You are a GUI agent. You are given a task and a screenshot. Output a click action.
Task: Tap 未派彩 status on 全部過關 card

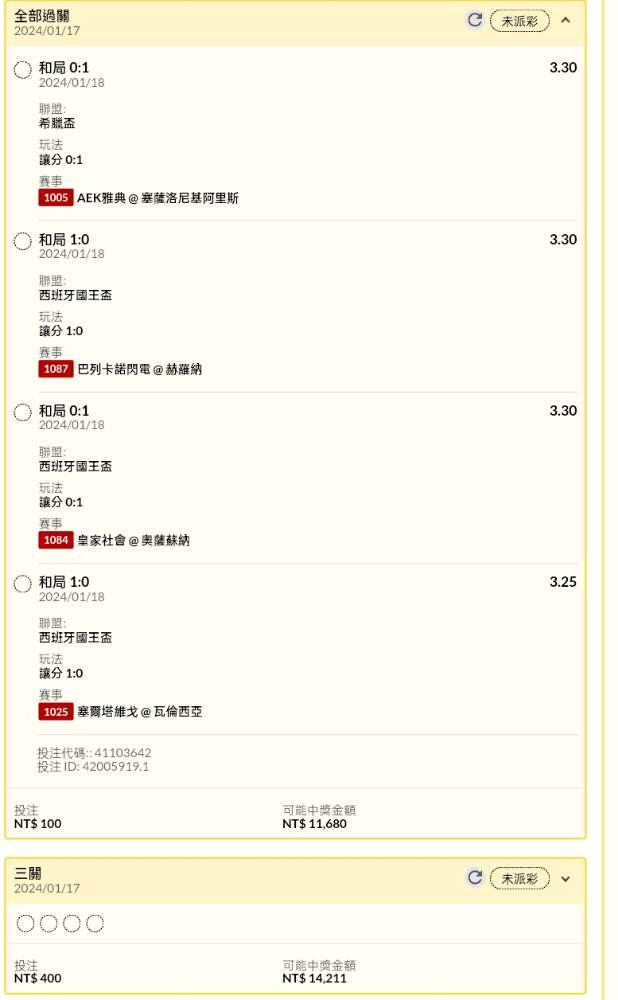tap(519, 21)
